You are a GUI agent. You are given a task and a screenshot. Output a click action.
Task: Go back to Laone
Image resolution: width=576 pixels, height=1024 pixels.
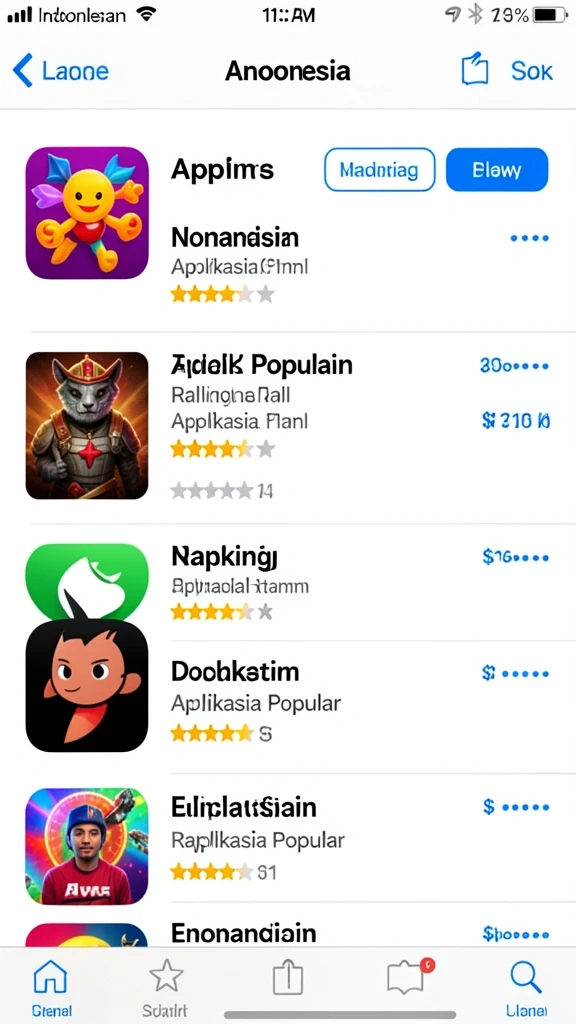pyautogui.click(x=61, y=71)
